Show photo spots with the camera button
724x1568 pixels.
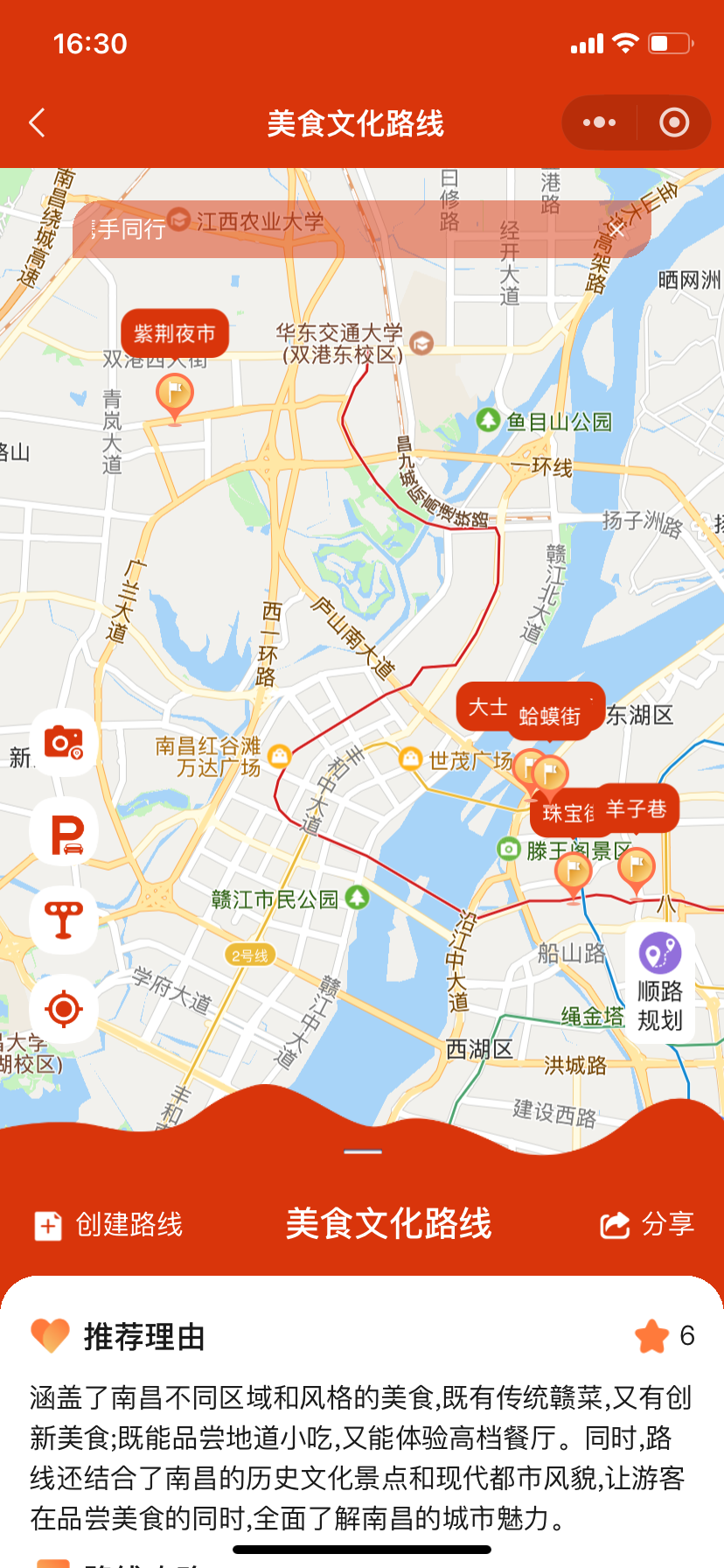pos(64,744)
